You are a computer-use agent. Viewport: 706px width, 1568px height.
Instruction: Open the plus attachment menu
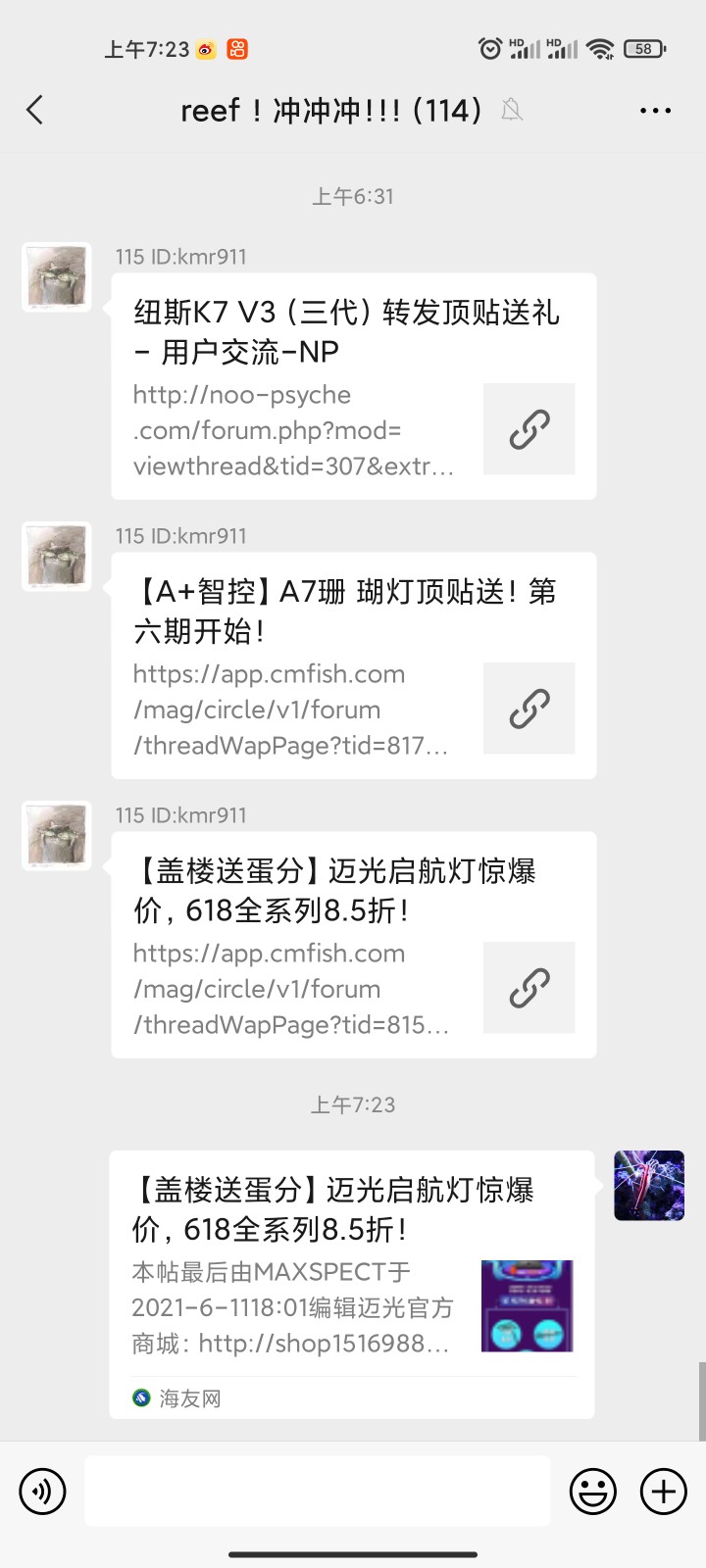pyautogui.click(x=664, y=1492)
